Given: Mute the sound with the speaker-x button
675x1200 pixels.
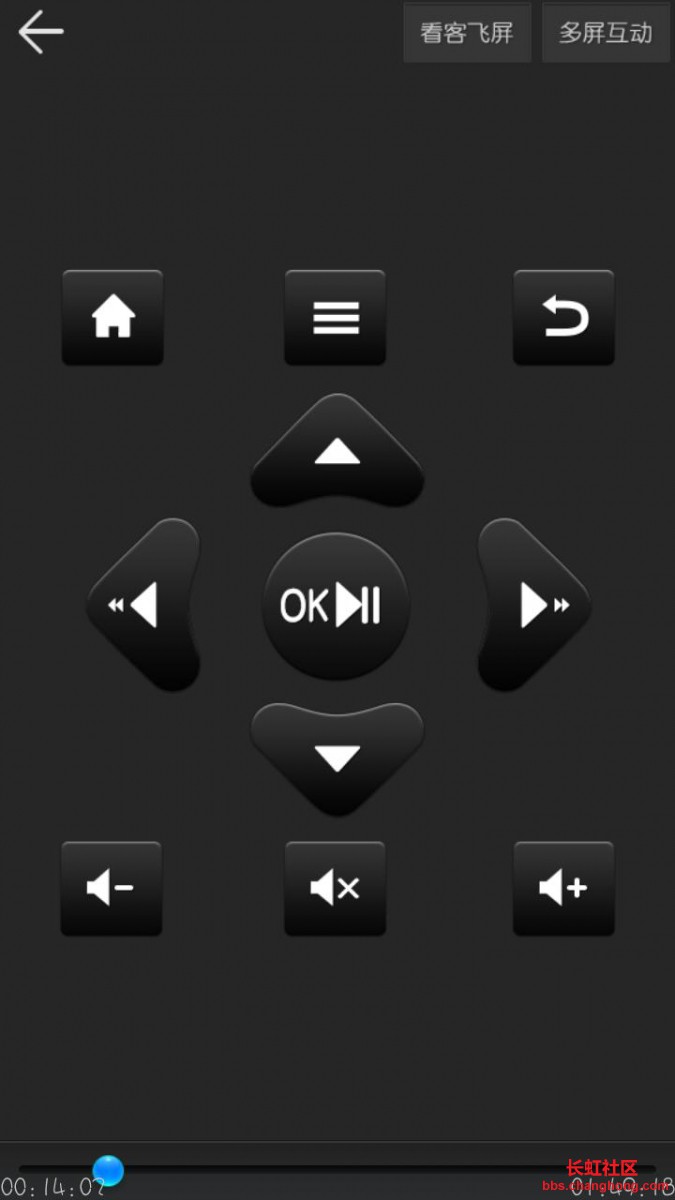Looking at the screenshot, I should (335, 888).
